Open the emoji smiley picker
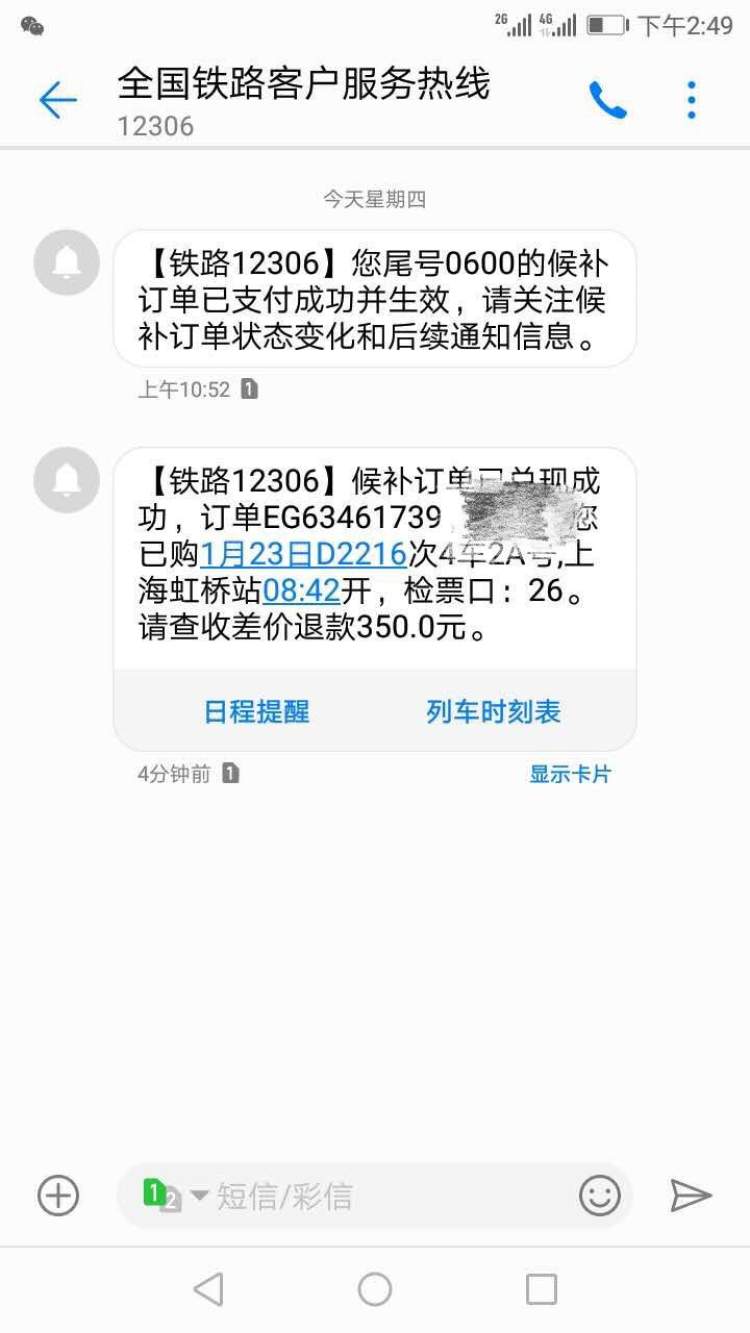This screenshot has width=750, height=1333. tap(600, 1195)
